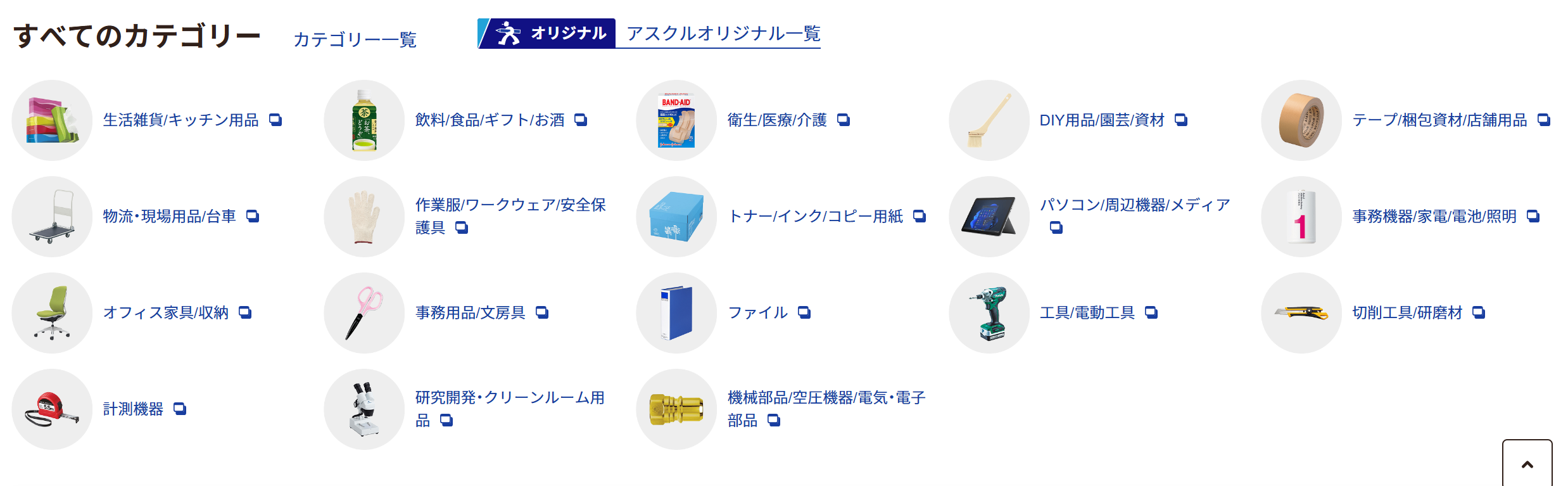Select the トナー/インク/コピー用紙 category

point(816,217)
